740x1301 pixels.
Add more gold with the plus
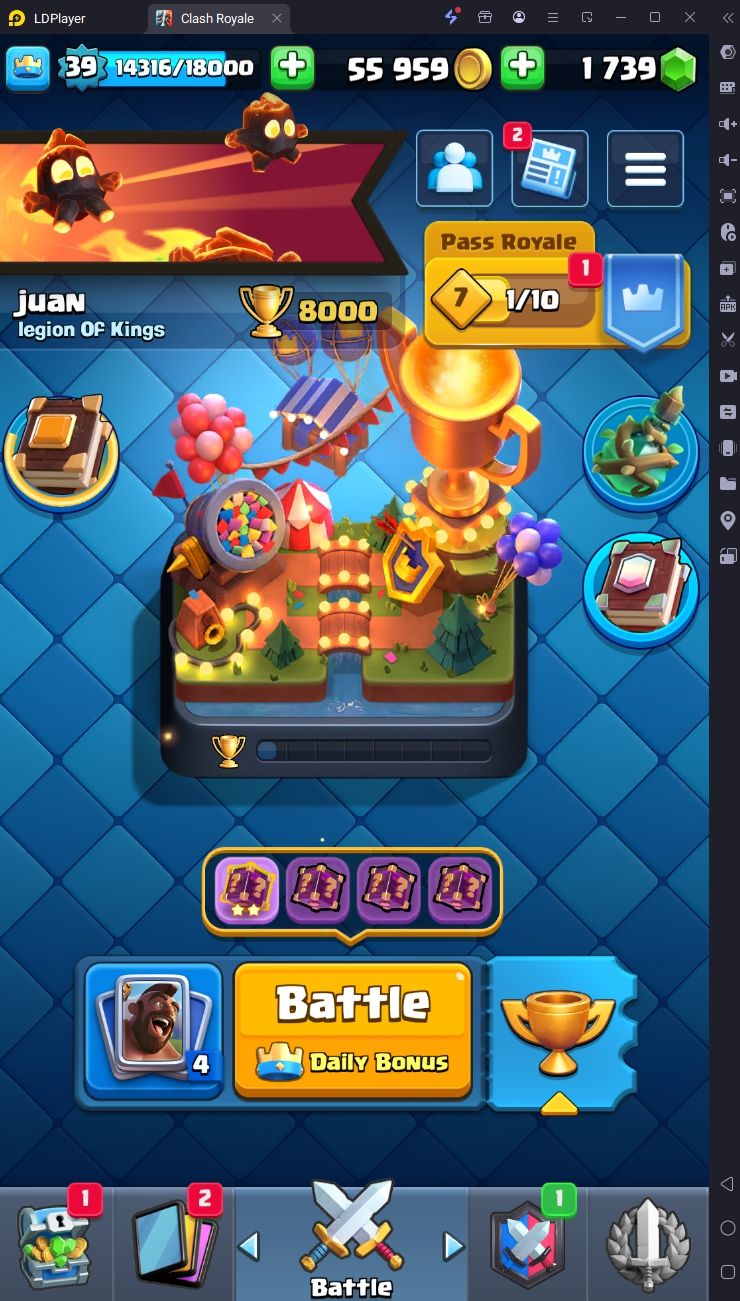tap(522, 68)
